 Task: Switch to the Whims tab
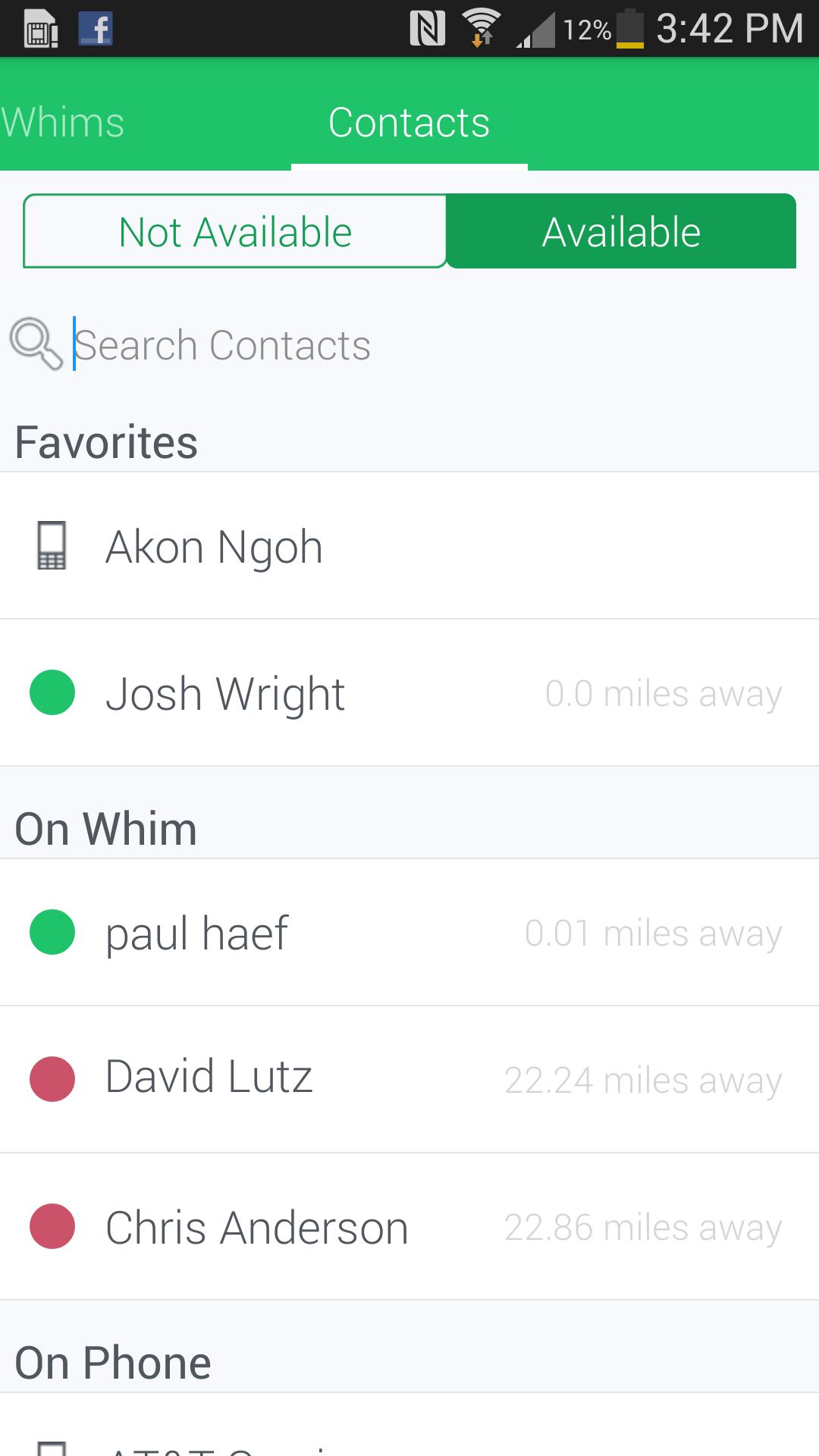tap(64, 123)
